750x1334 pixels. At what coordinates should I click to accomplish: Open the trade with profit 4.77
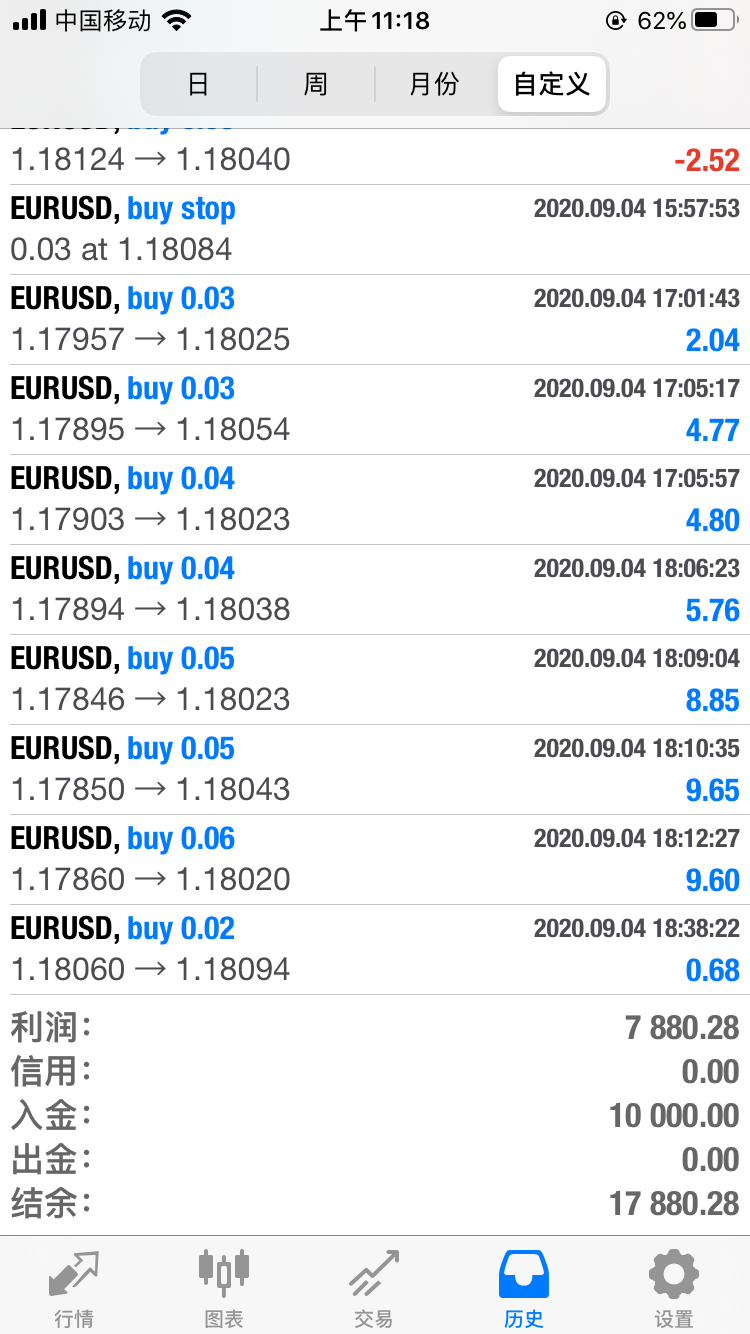click(x=375, y=409)
